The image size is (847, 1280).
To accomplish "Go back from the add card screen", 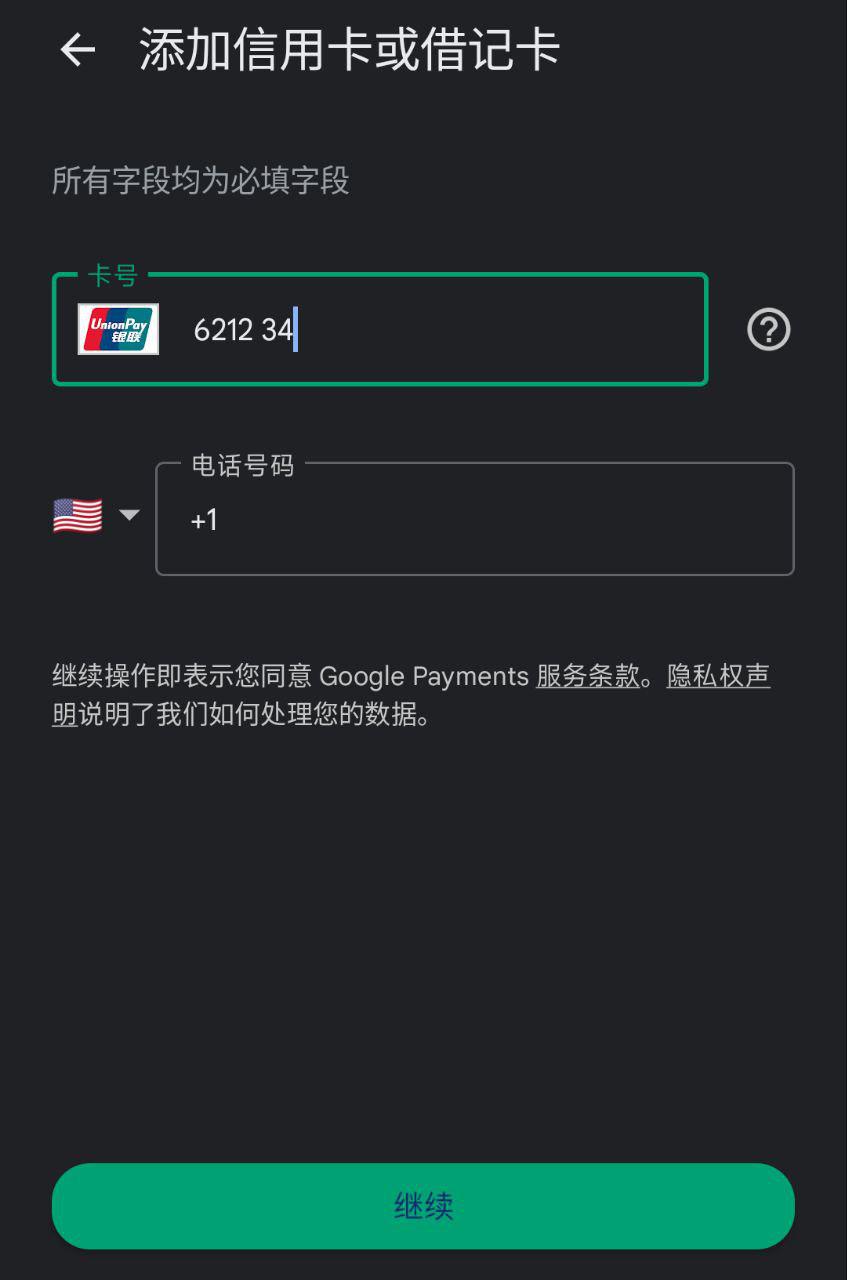I will click(x=77, y=50).
